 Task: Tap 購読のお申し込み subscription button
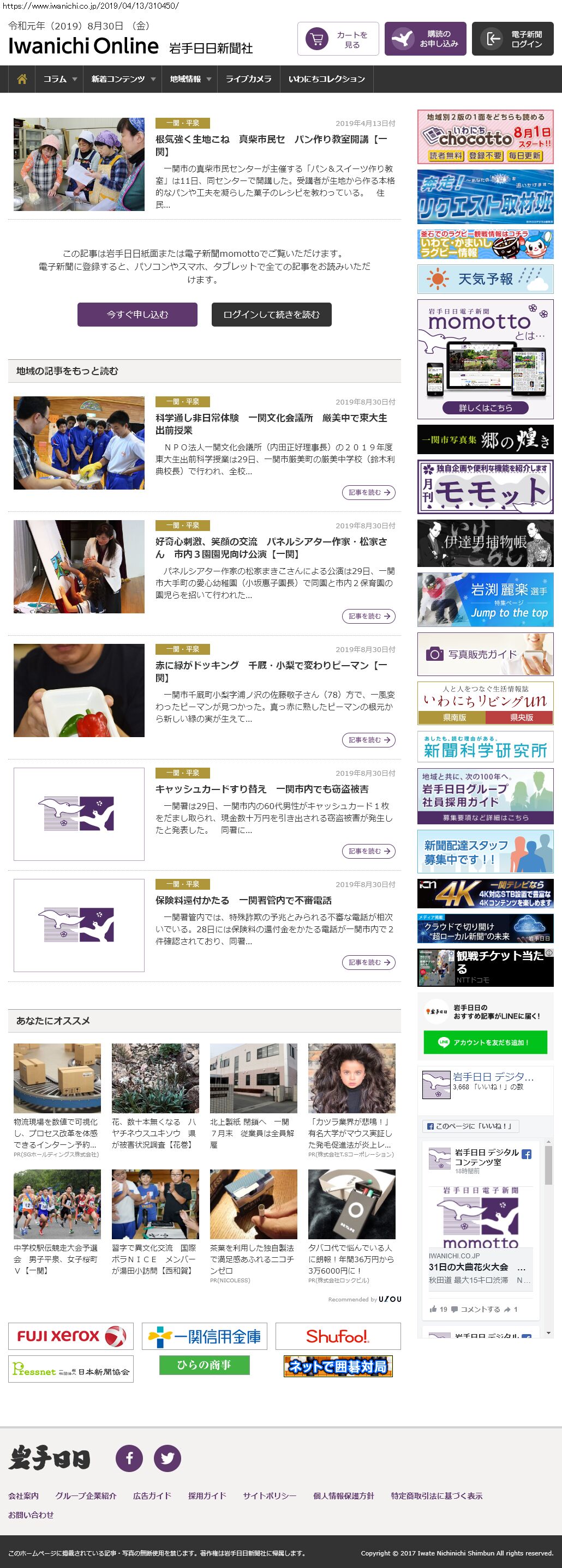tap(425, 39)
